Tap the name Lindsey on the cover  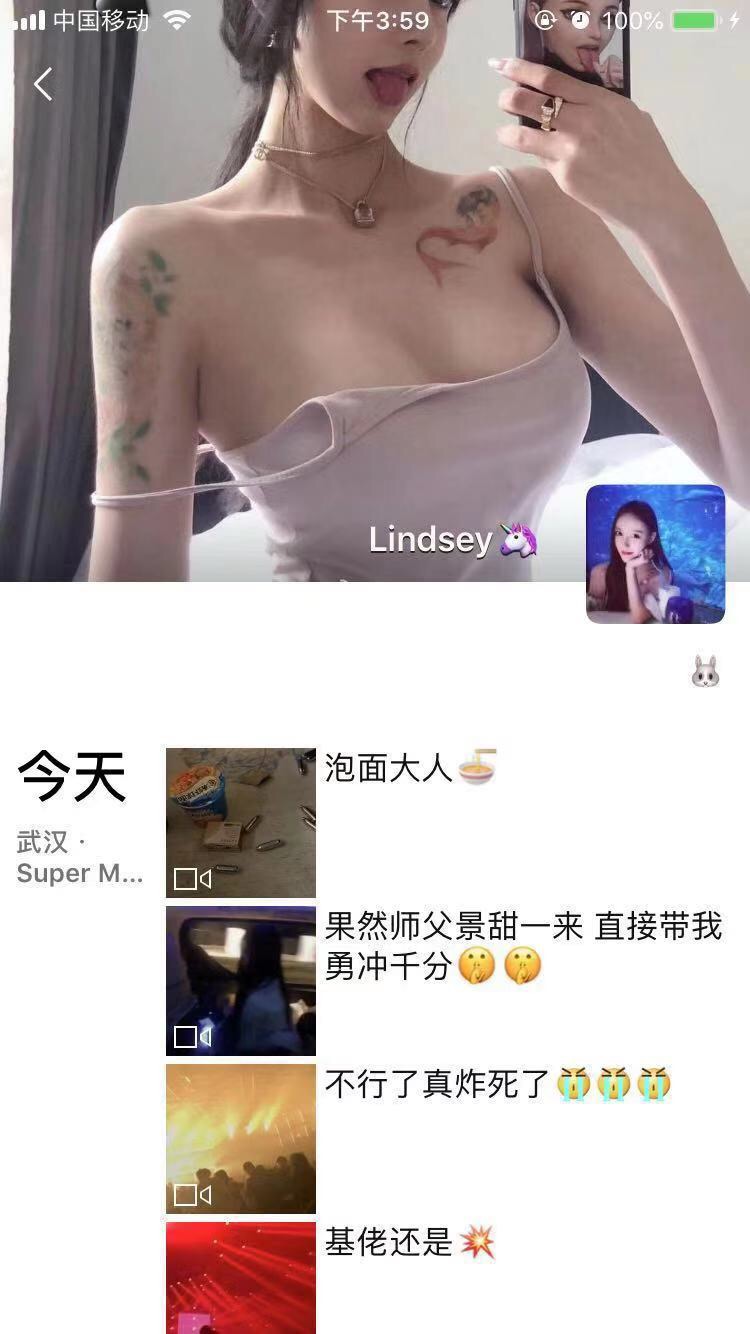click(432, 540)
